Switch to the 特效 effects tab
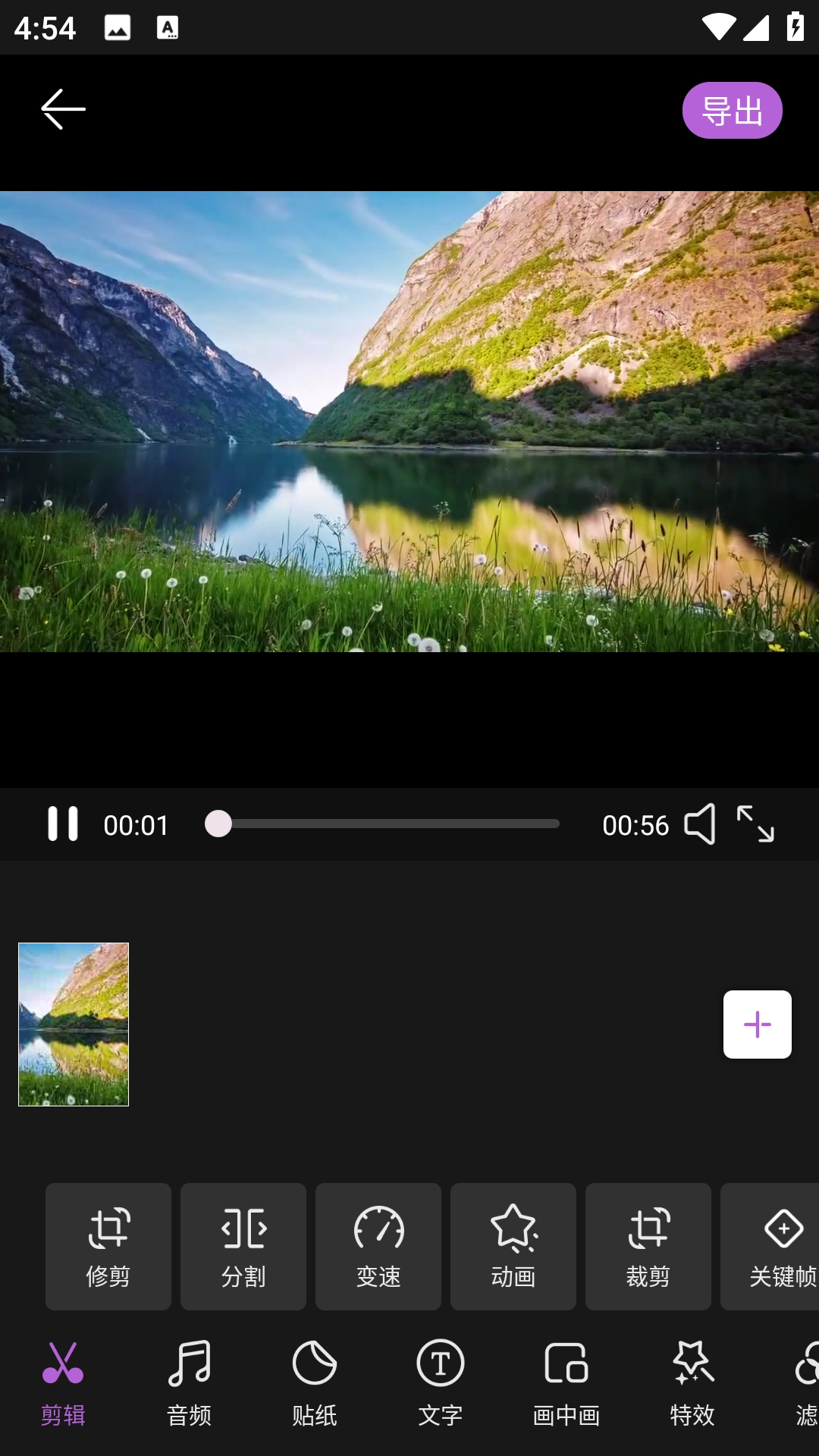819x1456 pixels. [x=692, y=1384]
